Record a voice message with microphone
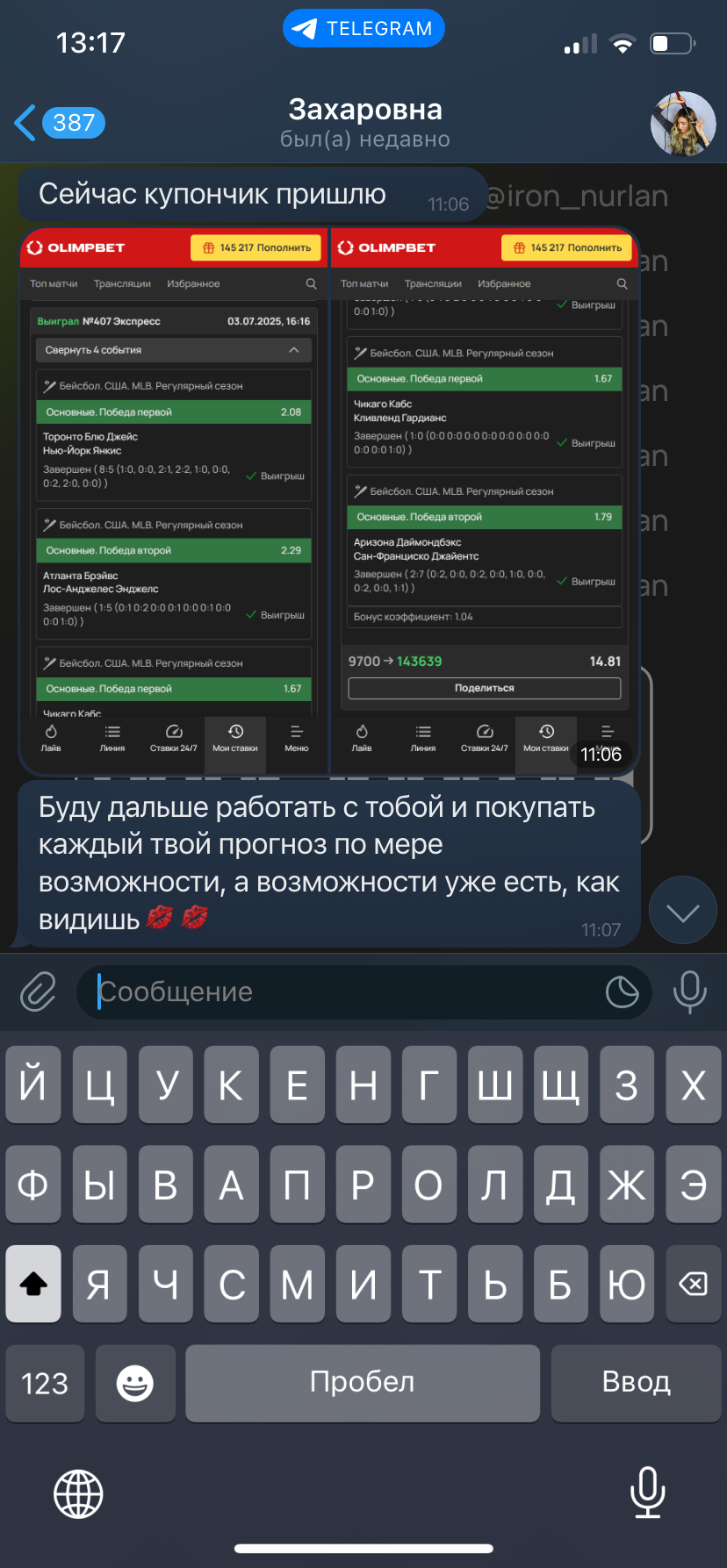The width and height of the screenshot is (727, 1568). point(689,992)
